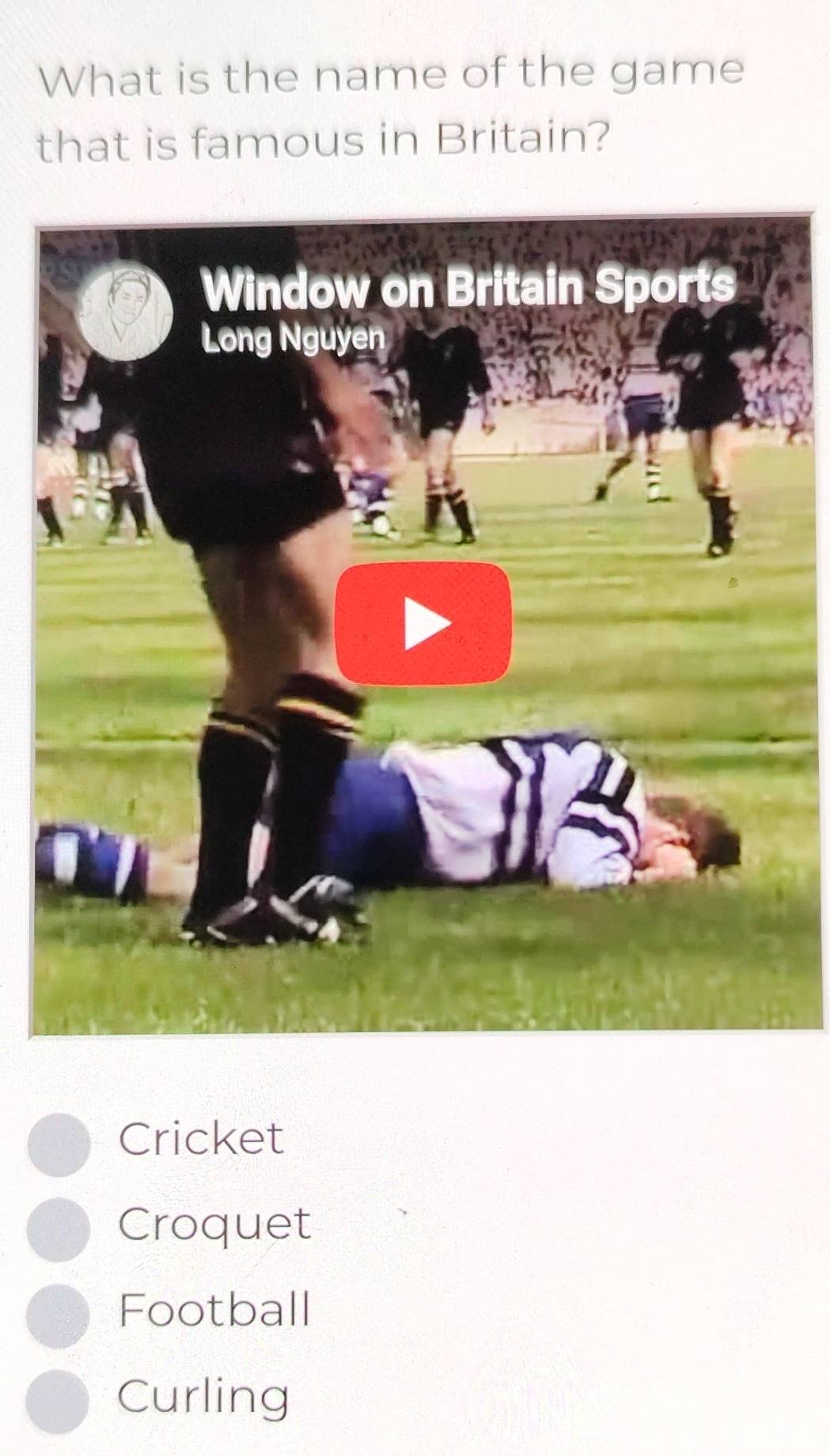Viewport: 830px width, 1456px height.
Task: Mark Curling as the answer
Action: (x=56, y=1401)
